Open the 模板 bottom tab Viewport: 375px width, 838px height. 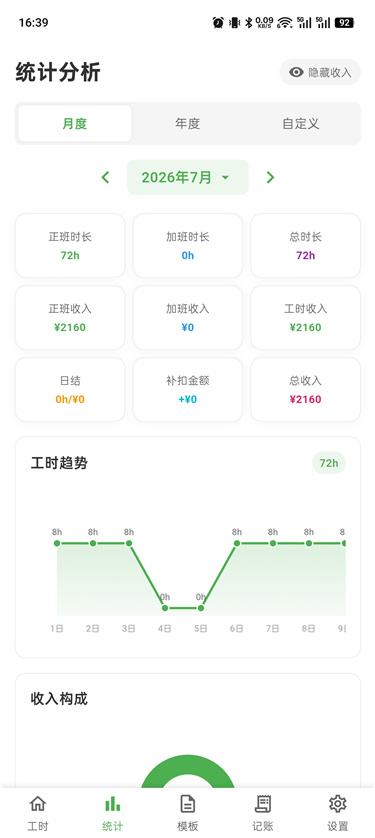click(x=188, y=813)
